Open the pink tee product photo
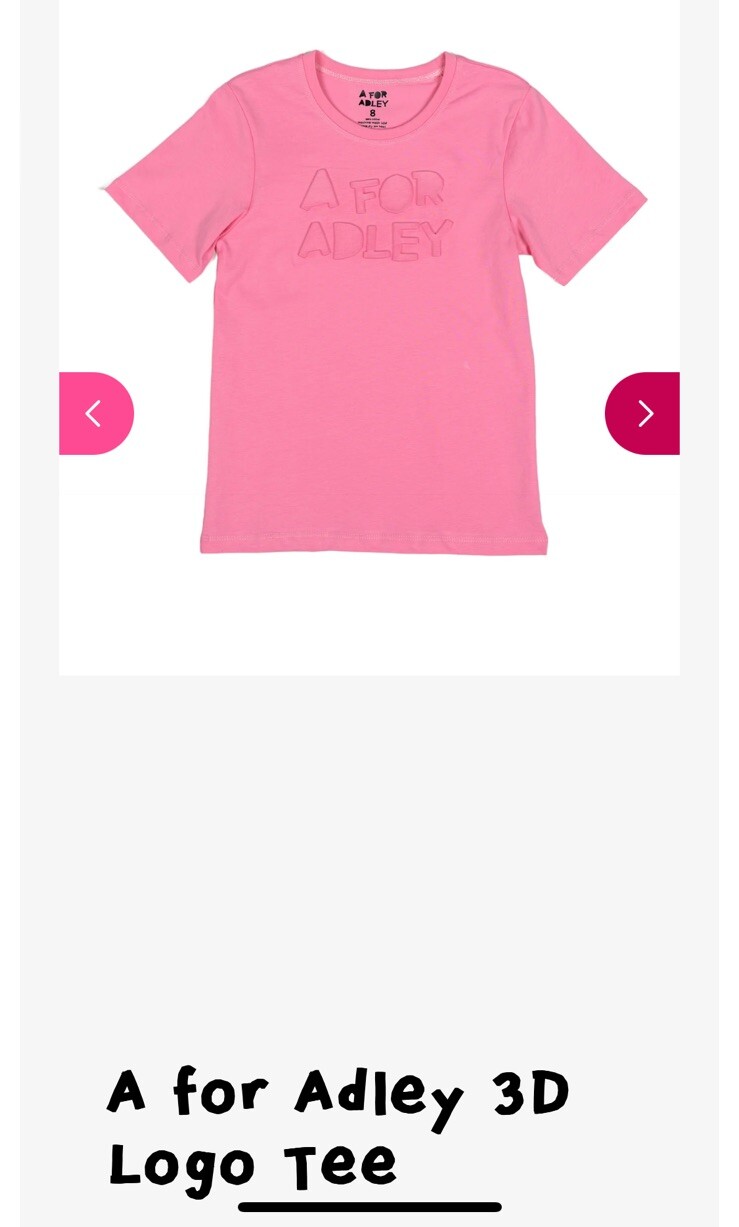This screenshot has width=739, height=1227. 375,300
